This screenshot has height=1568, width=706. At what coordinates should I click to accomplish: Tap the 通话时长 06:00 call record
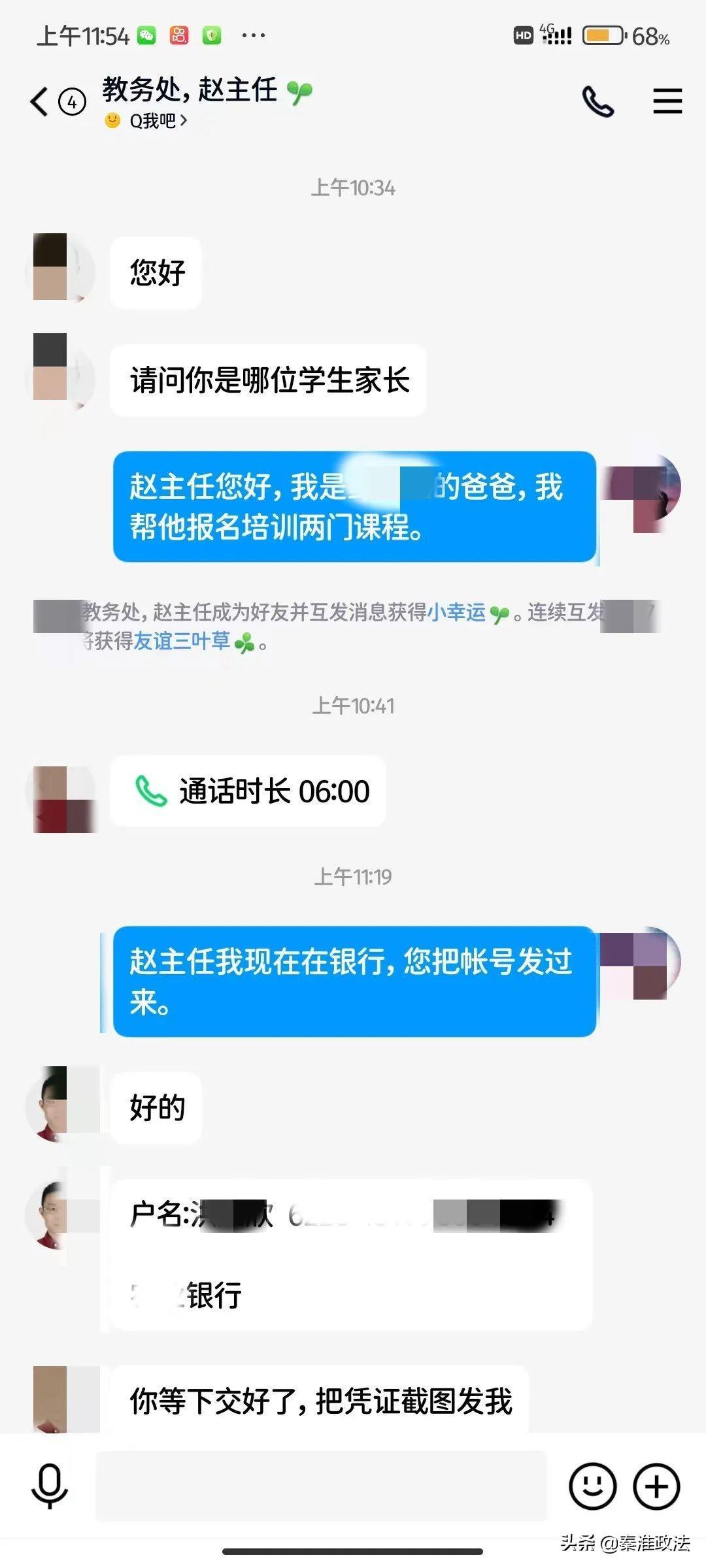248,791
